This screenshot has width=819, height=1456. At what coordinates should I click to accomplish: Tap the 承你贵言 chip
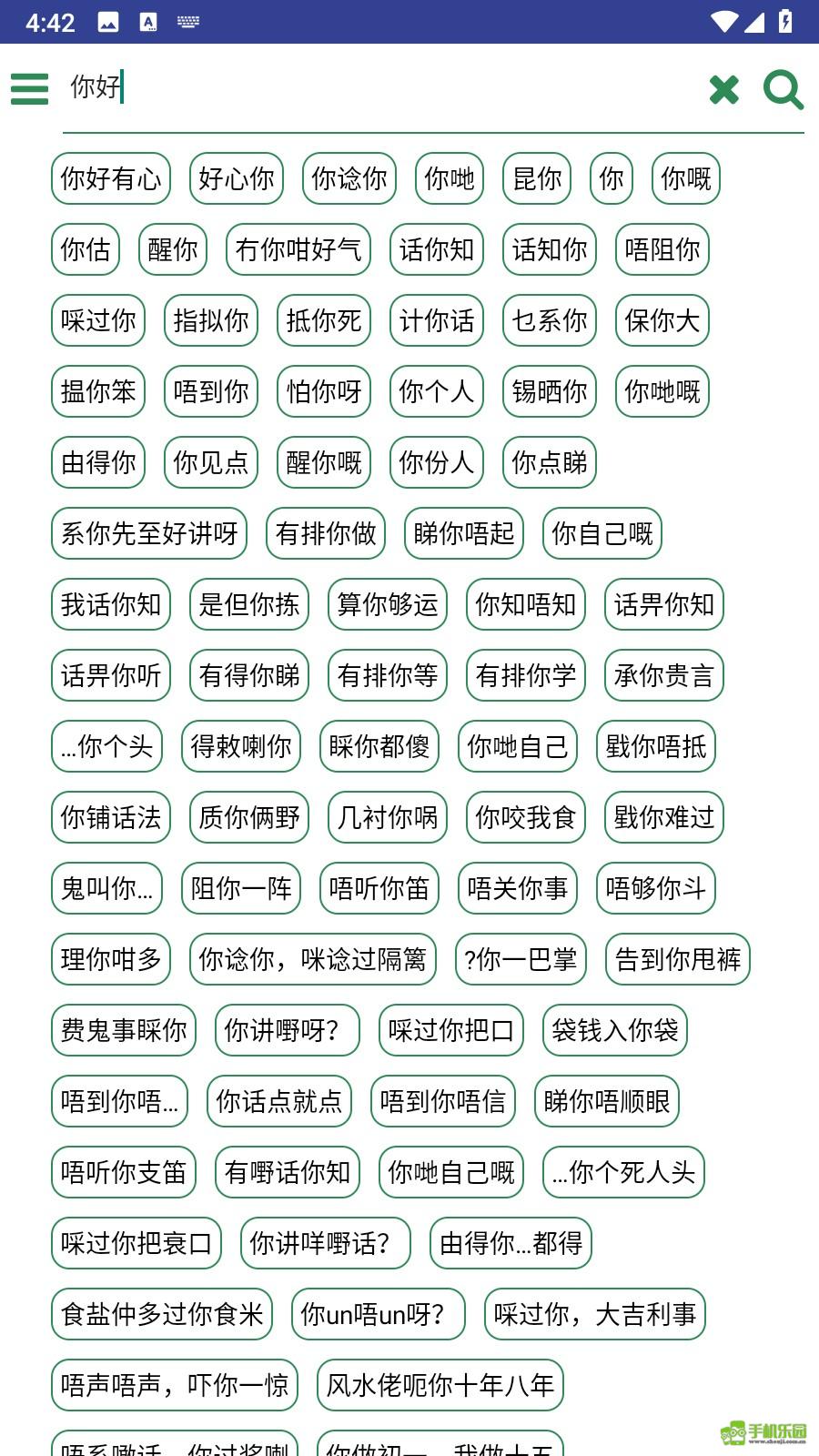(x=664, y=675)
